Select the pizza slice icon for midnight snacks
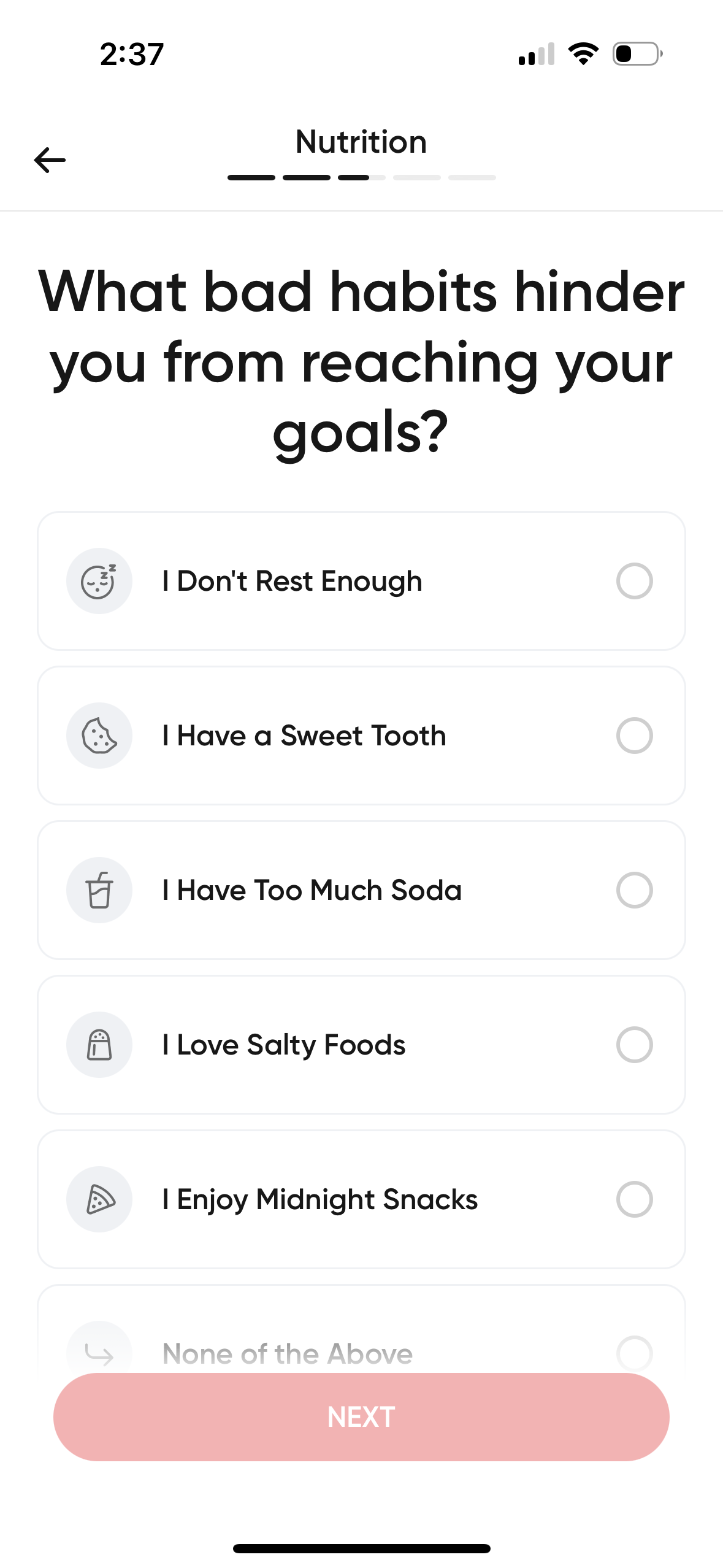The width and height of the screenshot is (723, 1568). point(99,1199)
